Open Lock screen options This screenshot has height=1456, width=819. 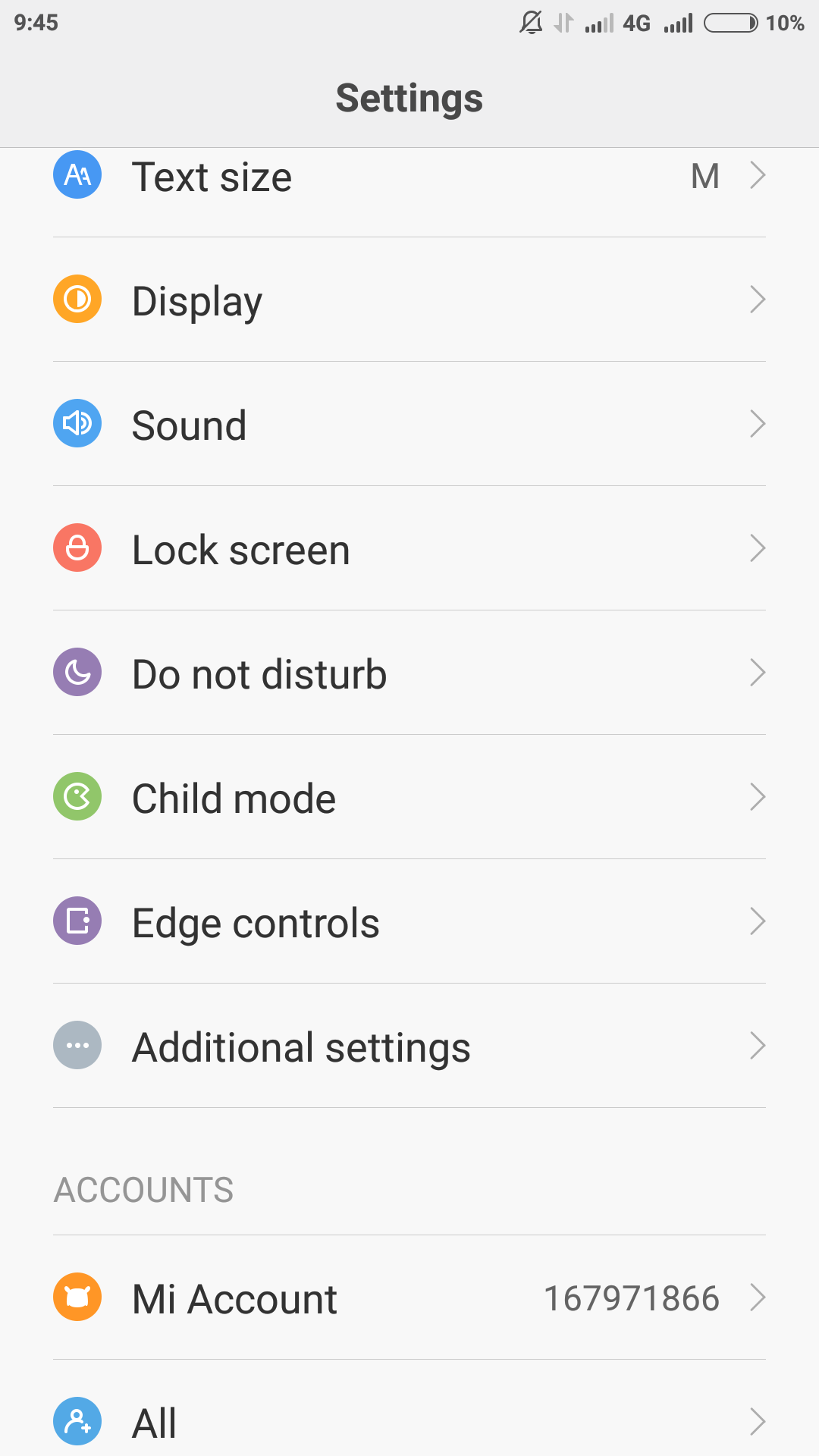tap(409, 548)
